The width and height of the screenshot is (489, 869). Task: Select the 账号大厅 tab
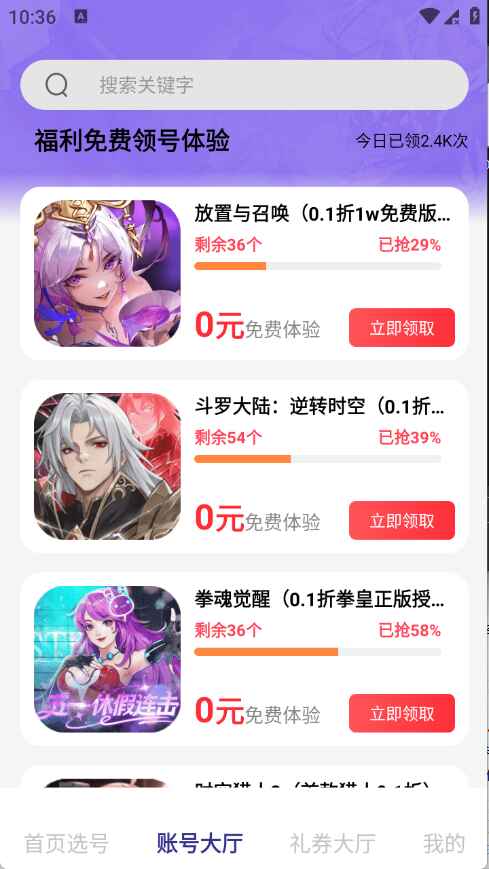(x=200, y=844)
